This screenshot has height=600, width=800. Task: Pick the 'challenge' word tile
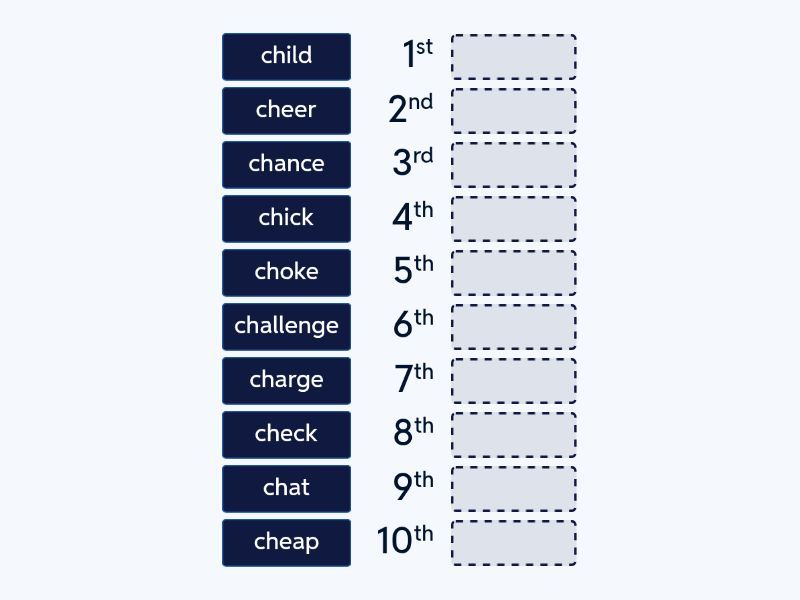(x=286, y=326)
